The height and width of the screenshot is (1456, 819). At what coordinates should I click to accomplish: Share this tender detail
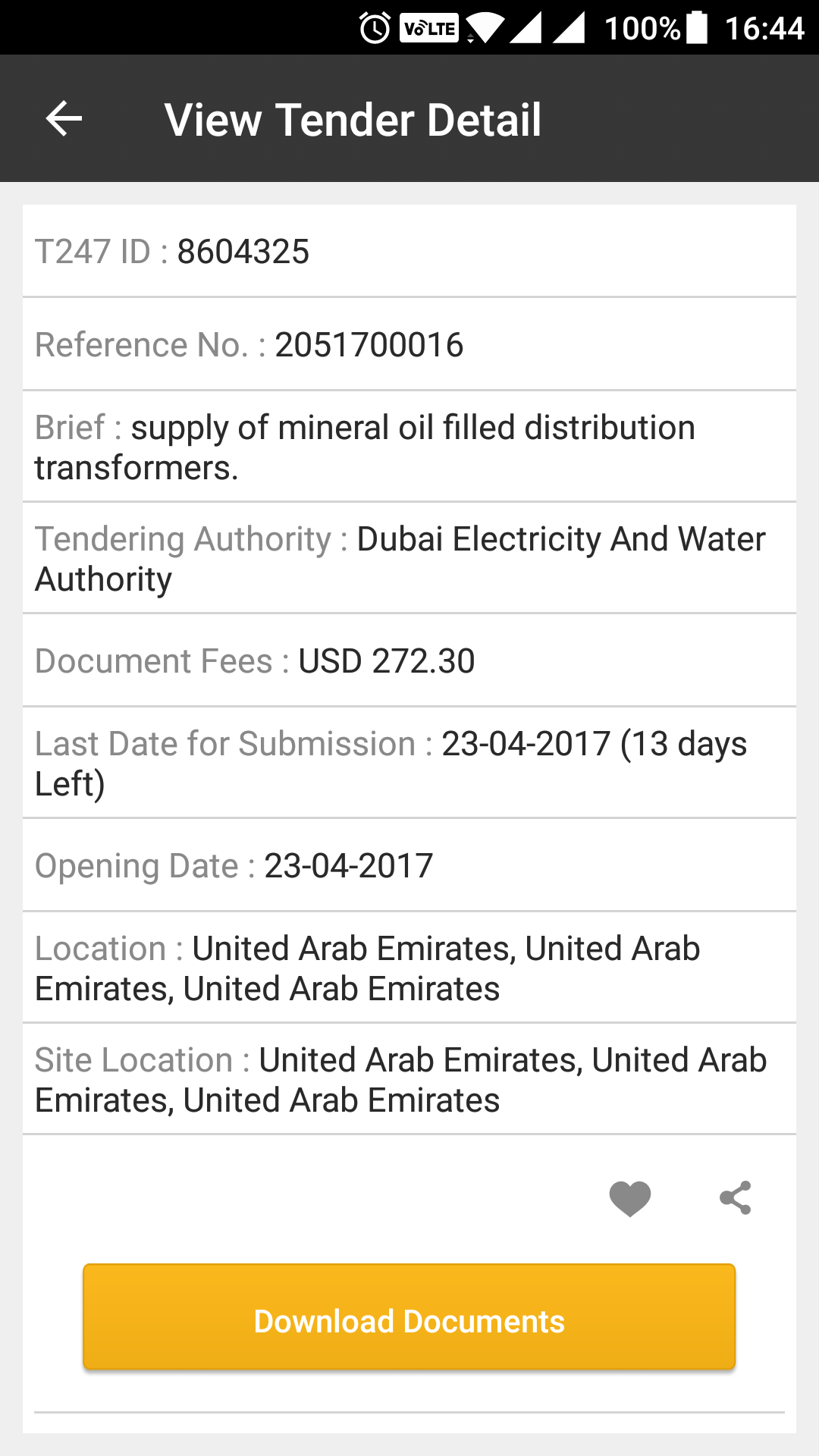pyautogui.click(x=735, y=1198)
